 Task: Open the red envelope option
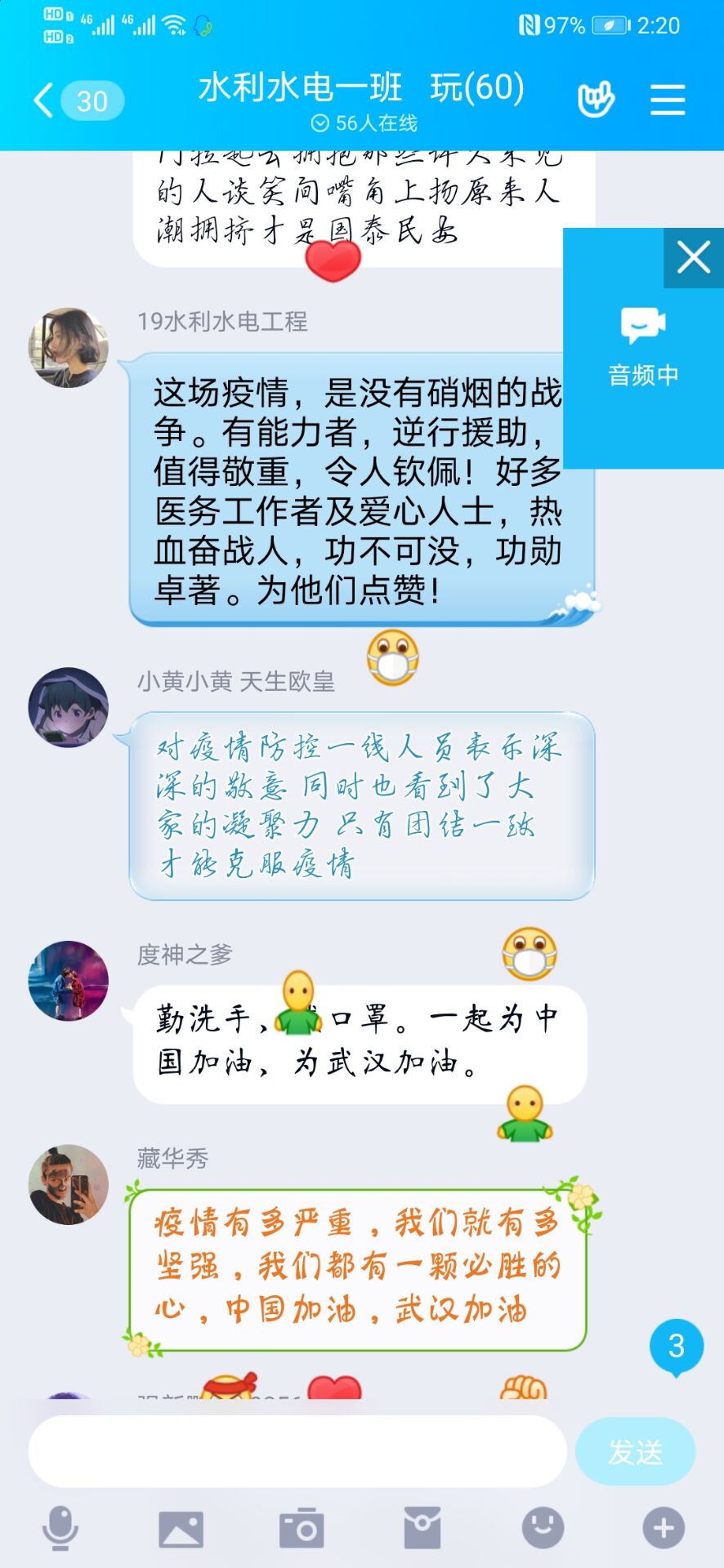(x=422, y=1528)
